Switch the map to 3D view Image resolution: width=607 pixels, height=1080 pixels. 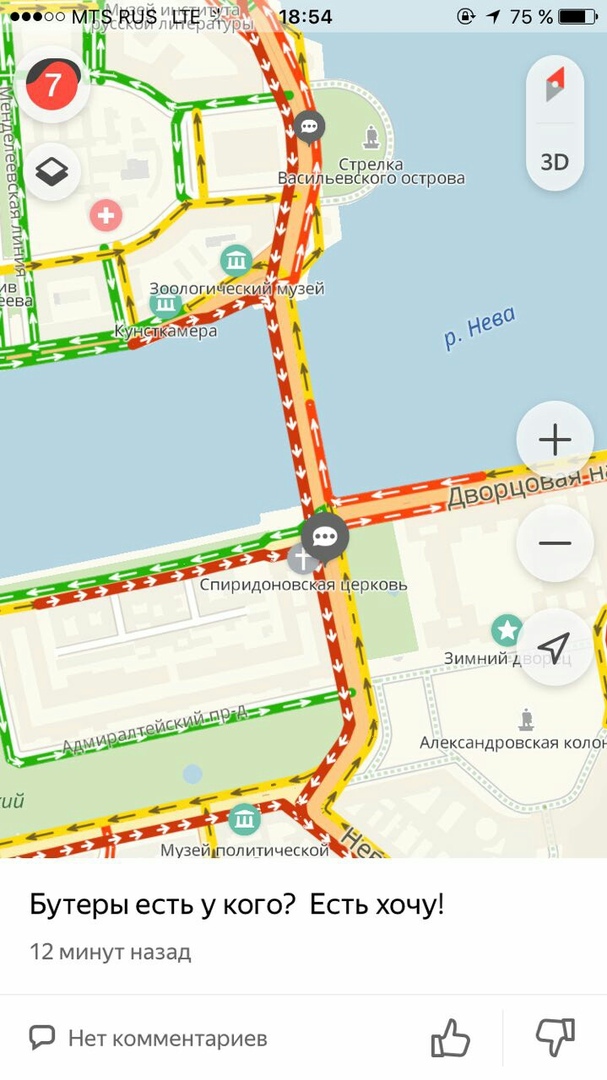coord(555,161)
